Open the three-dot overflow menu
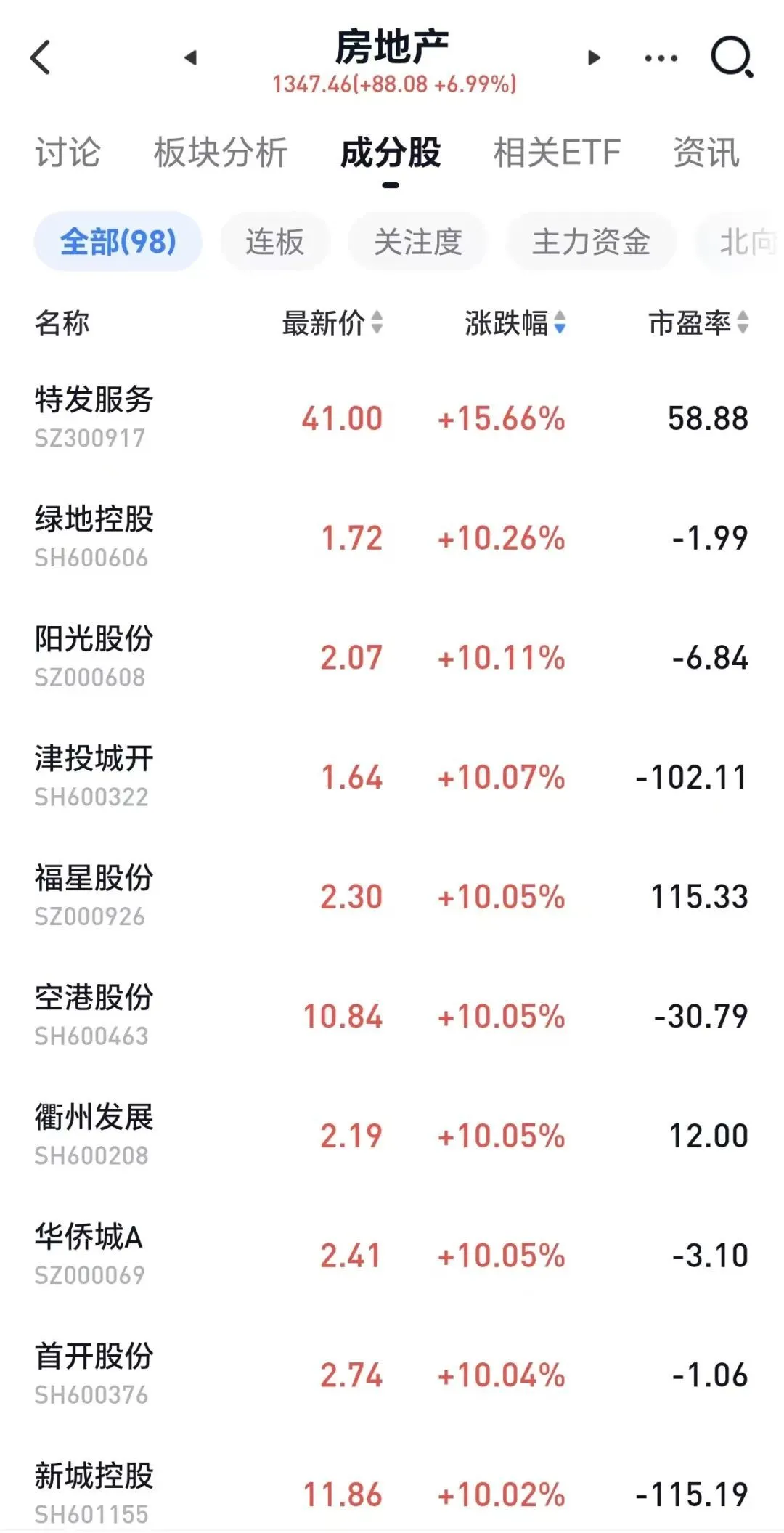This screenshot has width=784, height=1533. pos(661,57)
